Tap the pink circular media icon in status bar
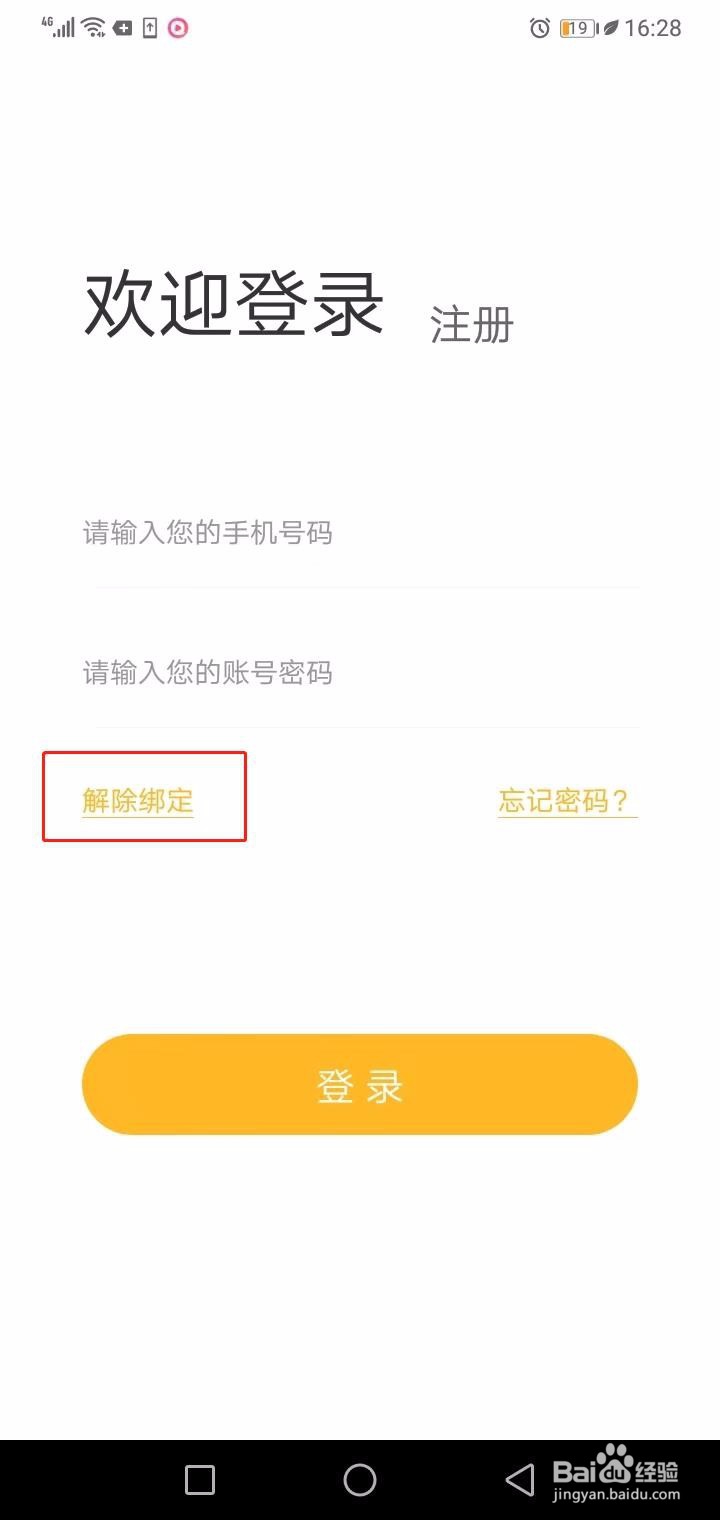 coord(178,28)
